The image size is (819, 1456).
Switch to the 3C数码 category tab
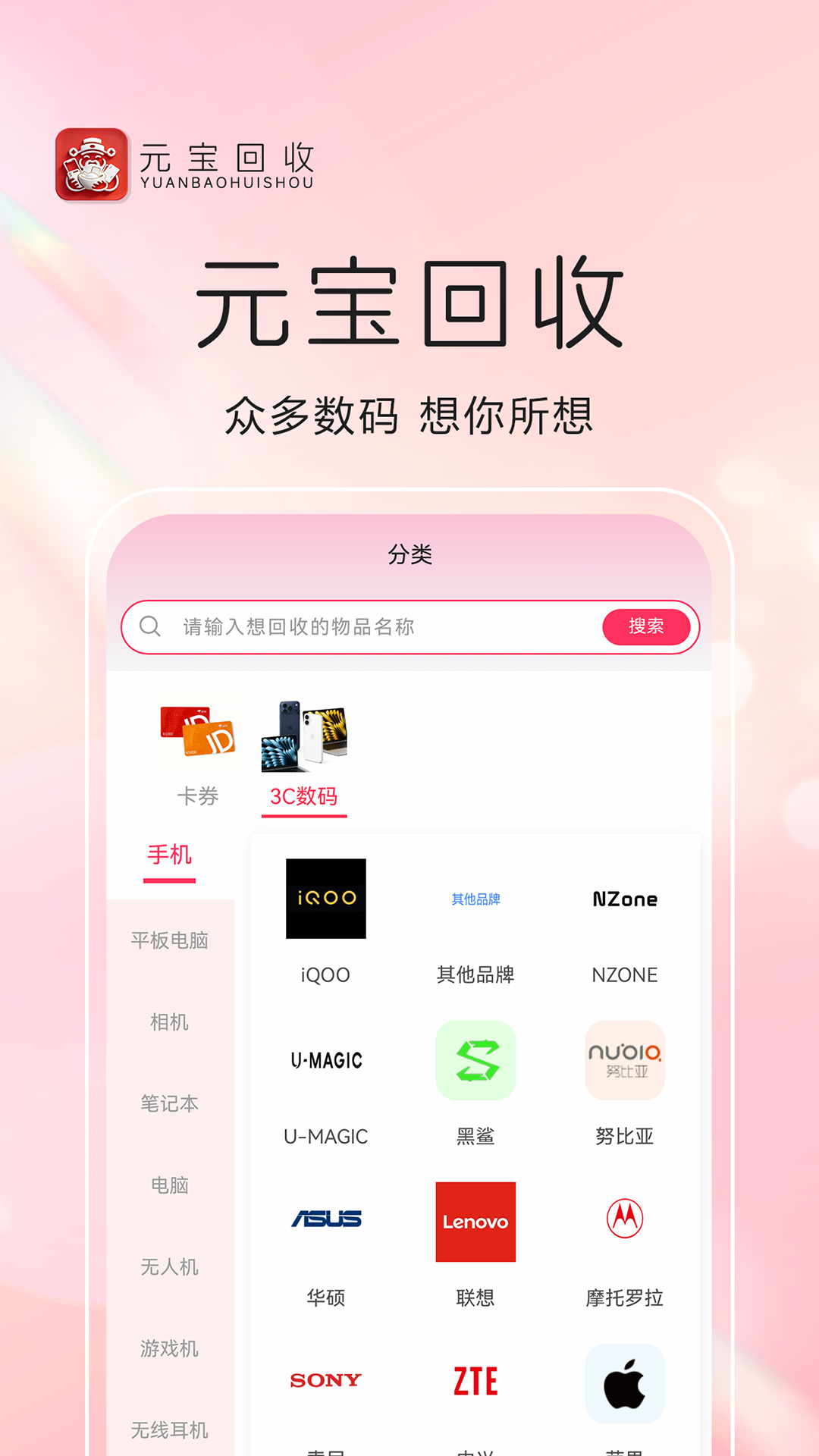[303, 796]
